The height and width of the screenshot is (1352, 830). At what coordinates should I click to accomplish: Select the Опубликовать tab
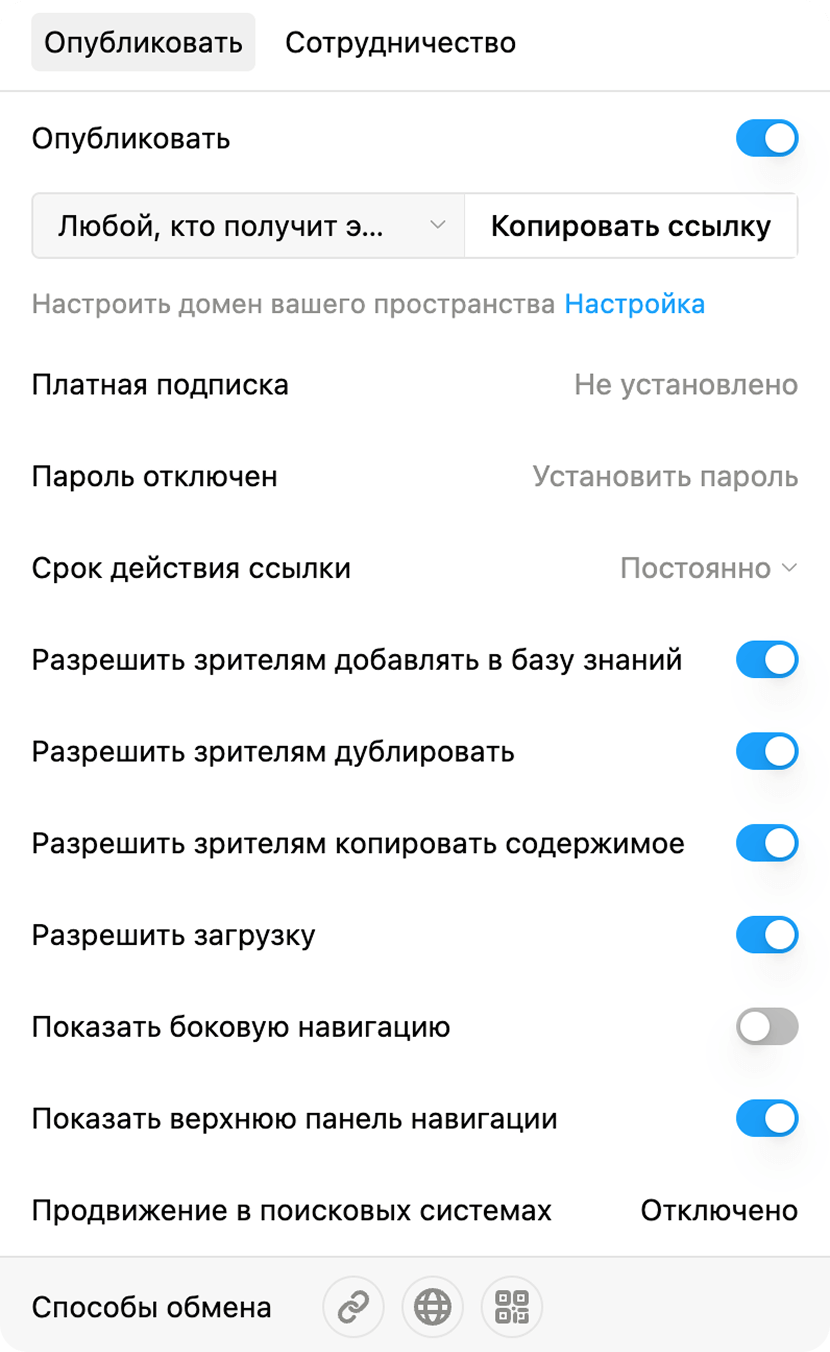tap(143, 43)
